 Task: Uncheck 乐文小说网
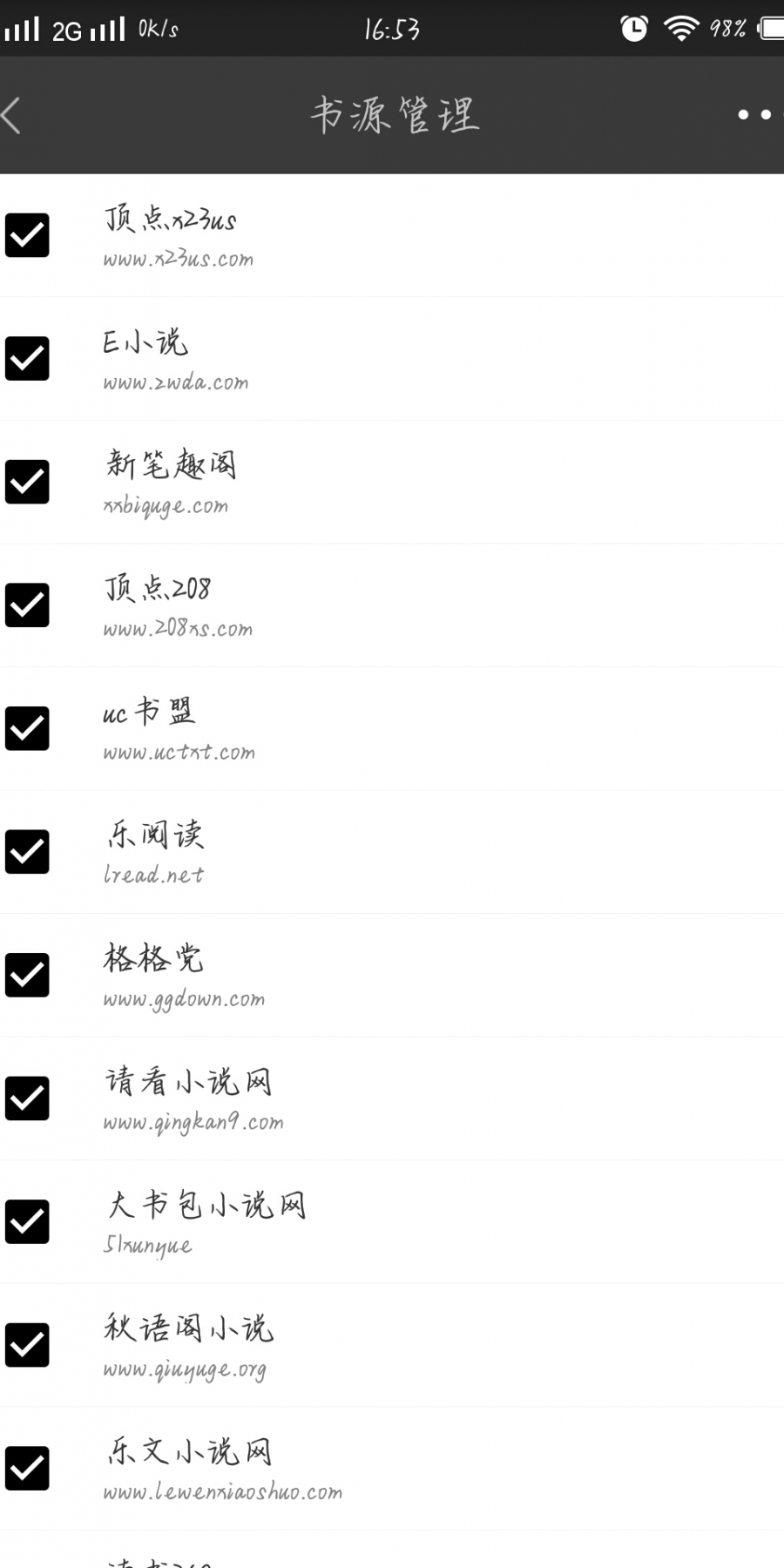tap(27, 1469)
